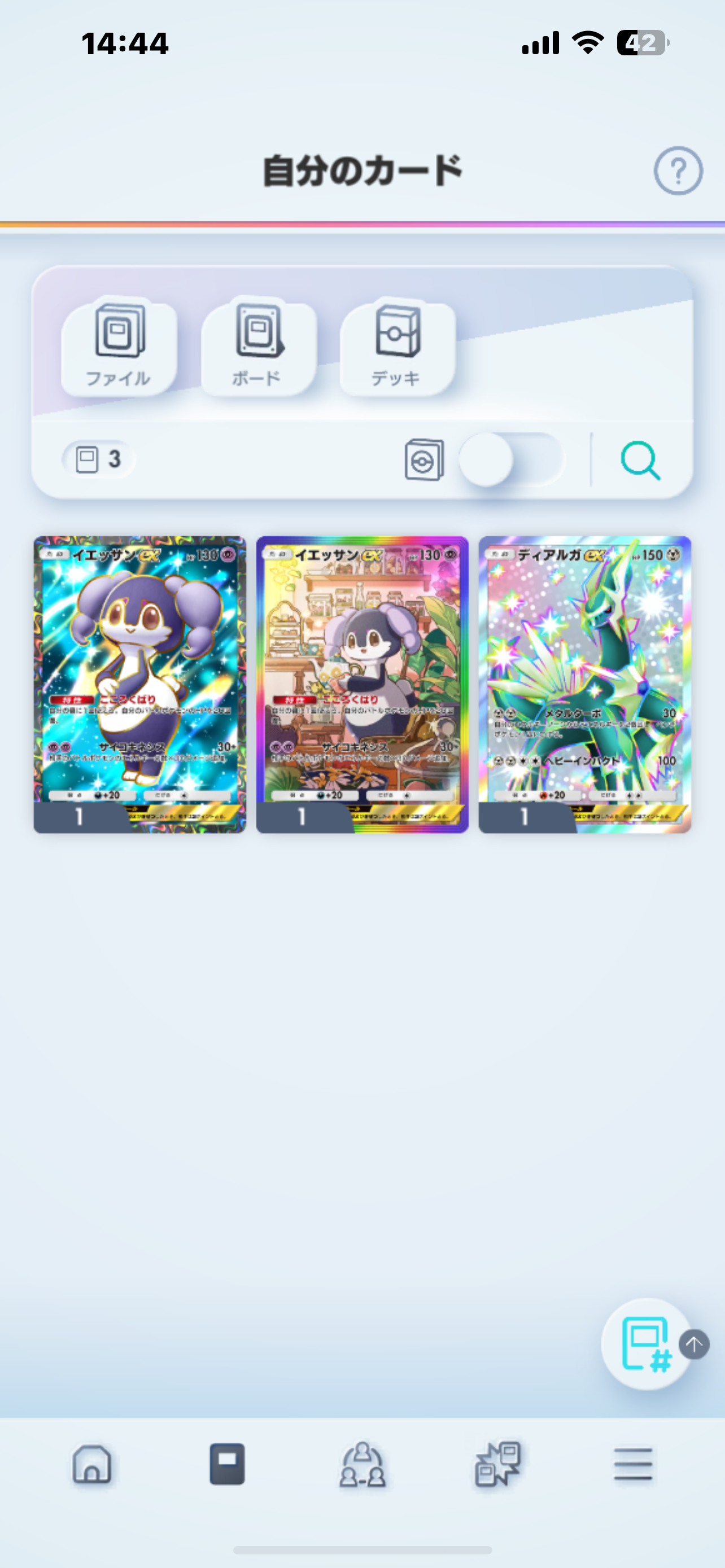This screenshot has height=1568, width=725.
Task: Open the デッキ section
Action: [398, 347]
